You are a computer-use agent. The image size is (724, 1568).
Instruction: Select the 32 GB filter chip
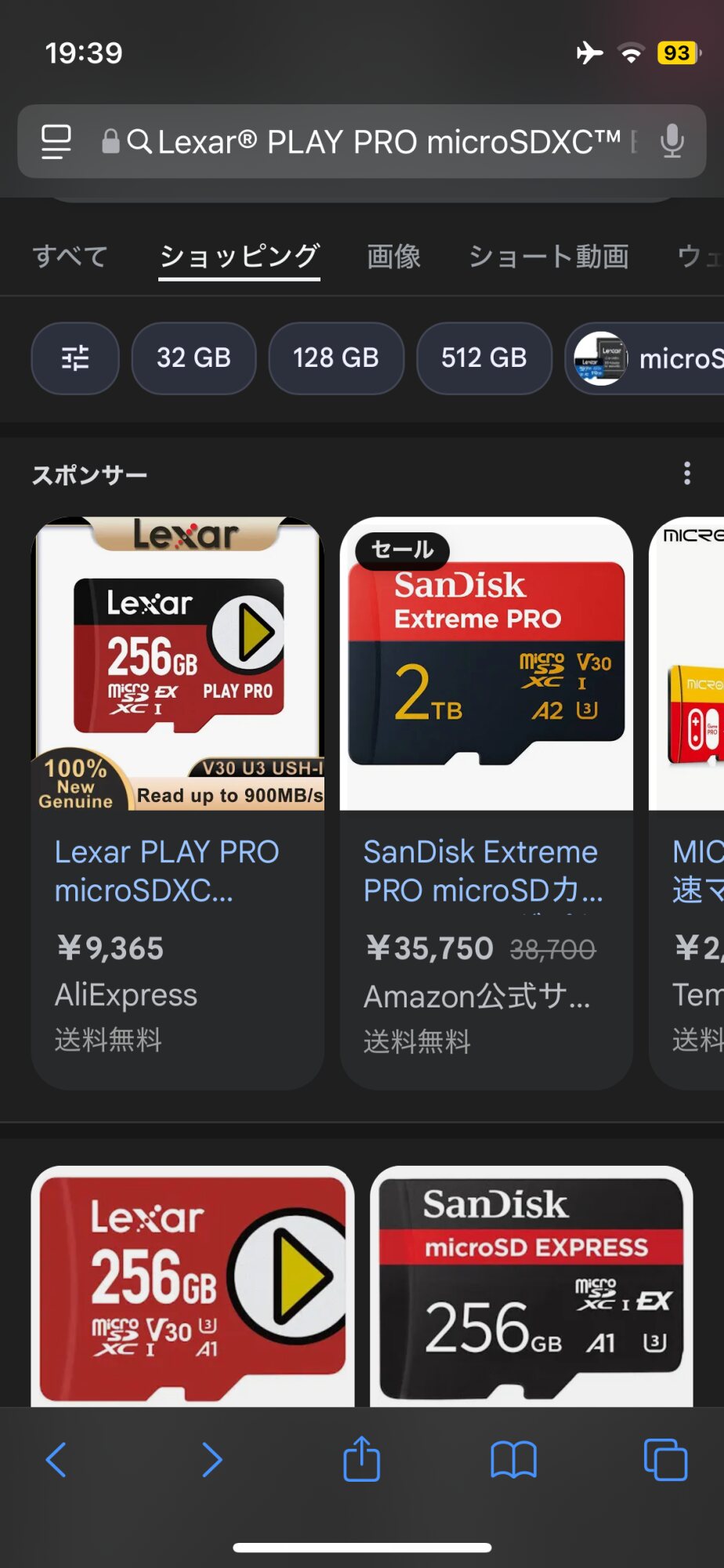click(194, 358)
